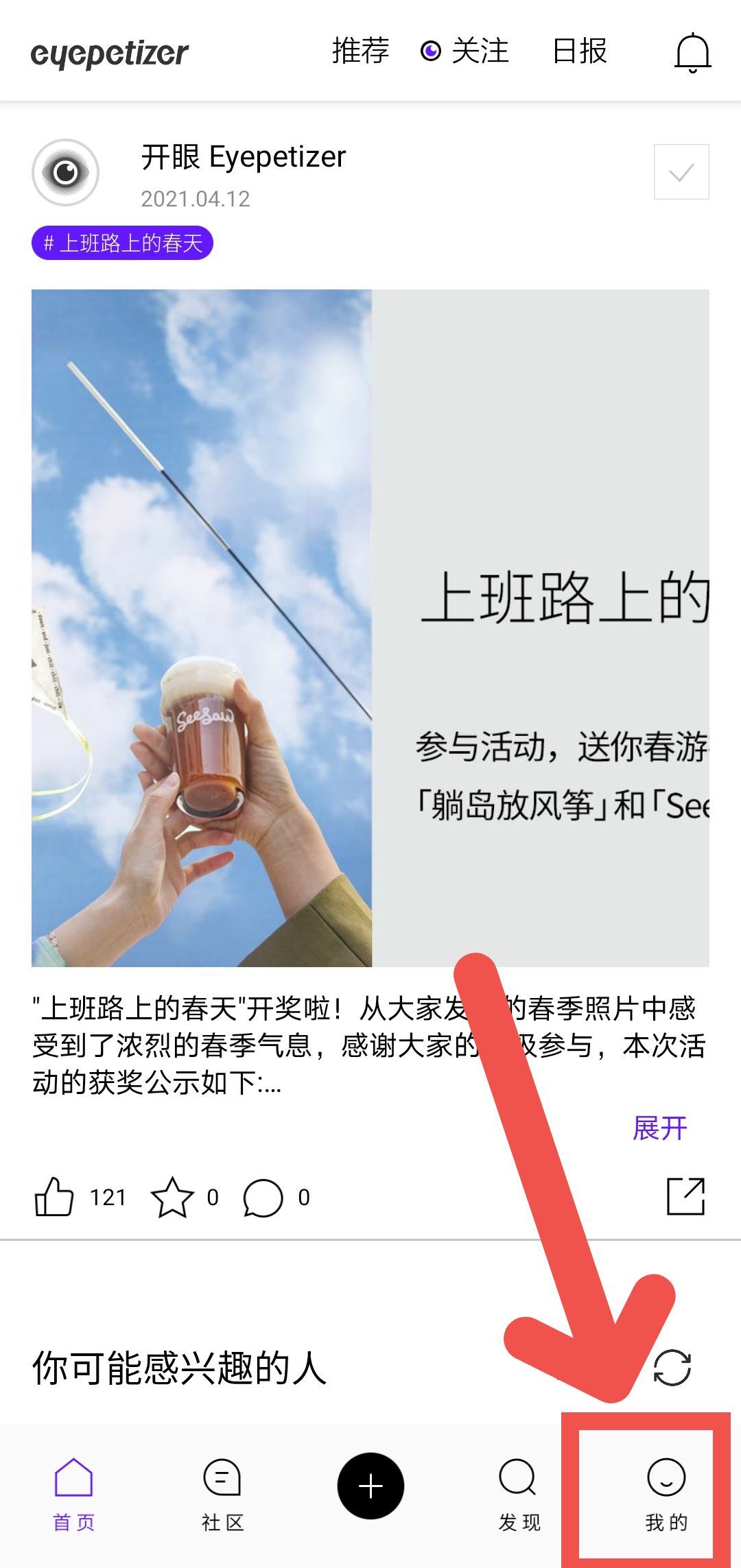Open comments on the post

click(263, 1198)
